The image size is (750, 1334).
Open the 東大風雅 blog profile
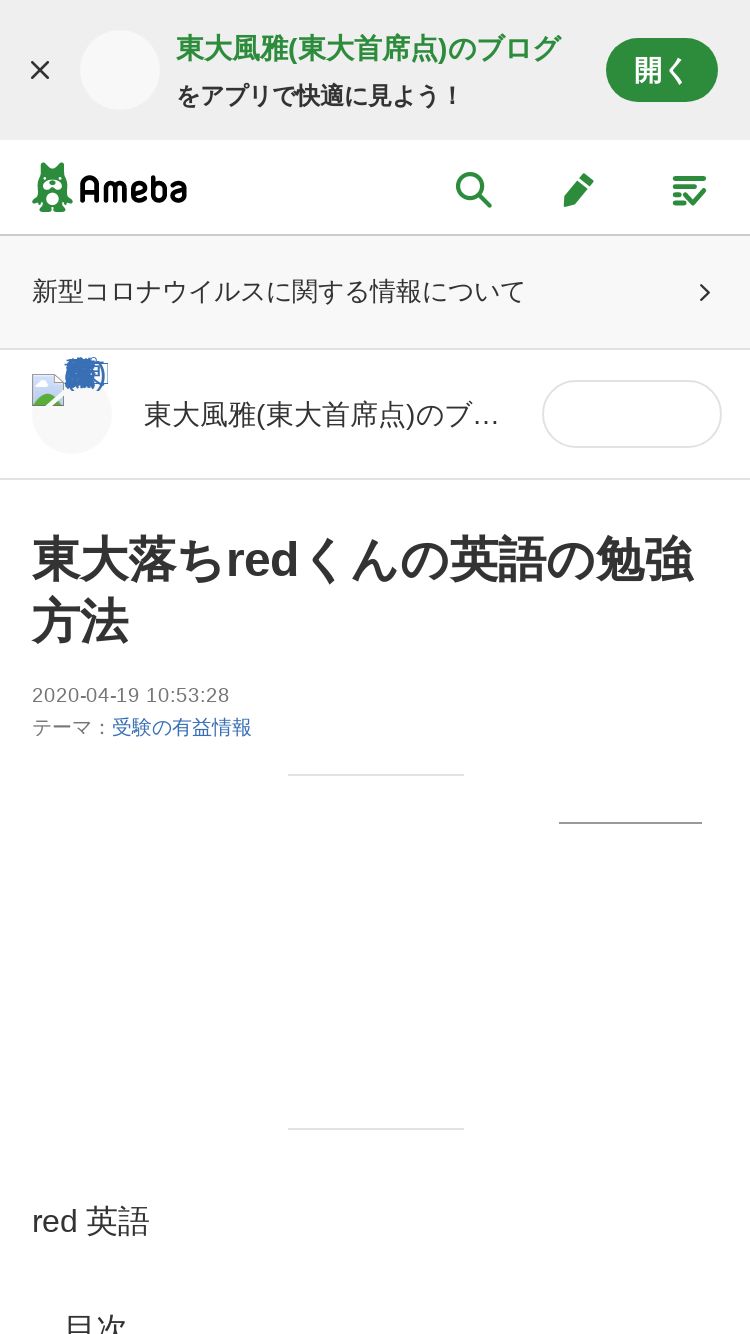(x=320, y=414)
